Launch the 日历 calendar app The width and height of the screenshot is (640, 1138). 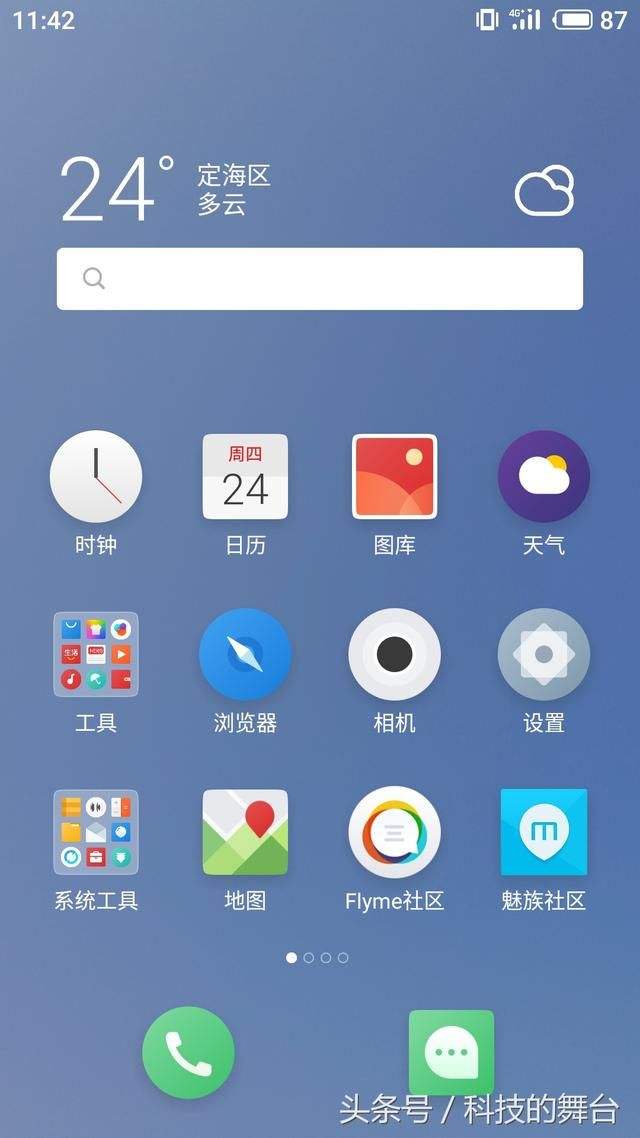pos(245,477)
